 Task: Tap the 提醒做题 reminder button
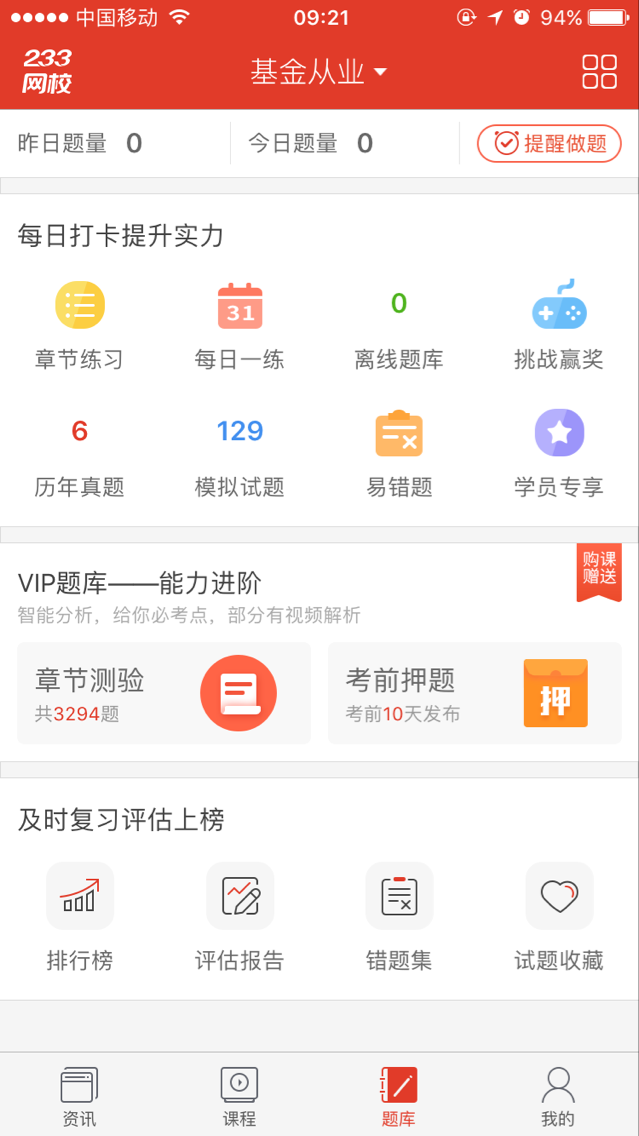549,143
